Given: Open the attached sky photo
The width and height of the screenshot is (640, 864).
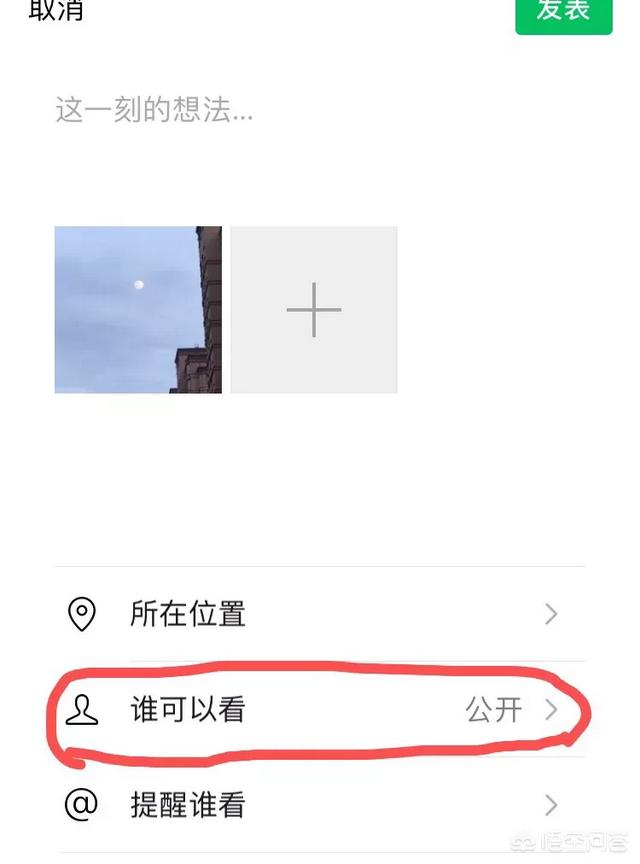Looking at the screenshot, I should (138, 310).
